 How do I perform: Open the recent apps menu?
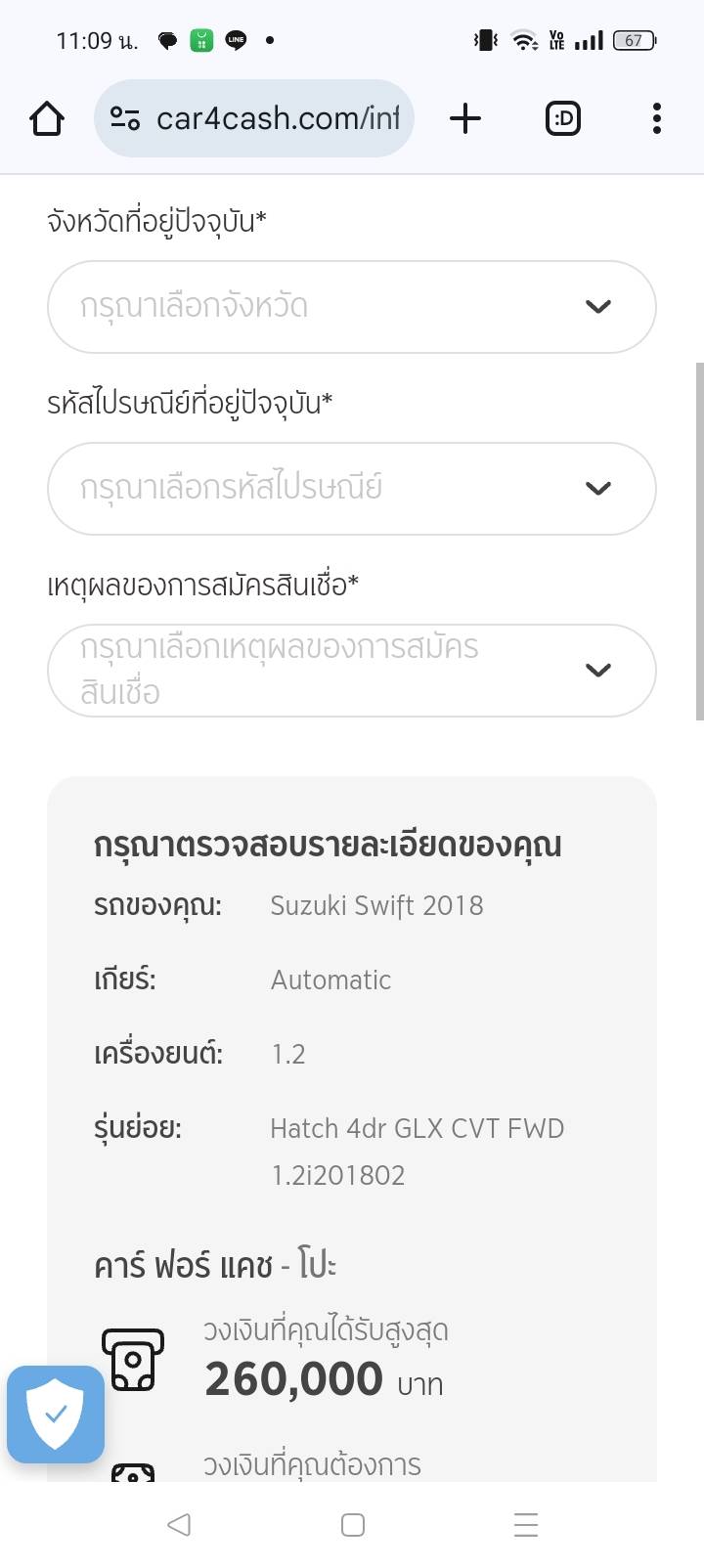[526, 1524]
